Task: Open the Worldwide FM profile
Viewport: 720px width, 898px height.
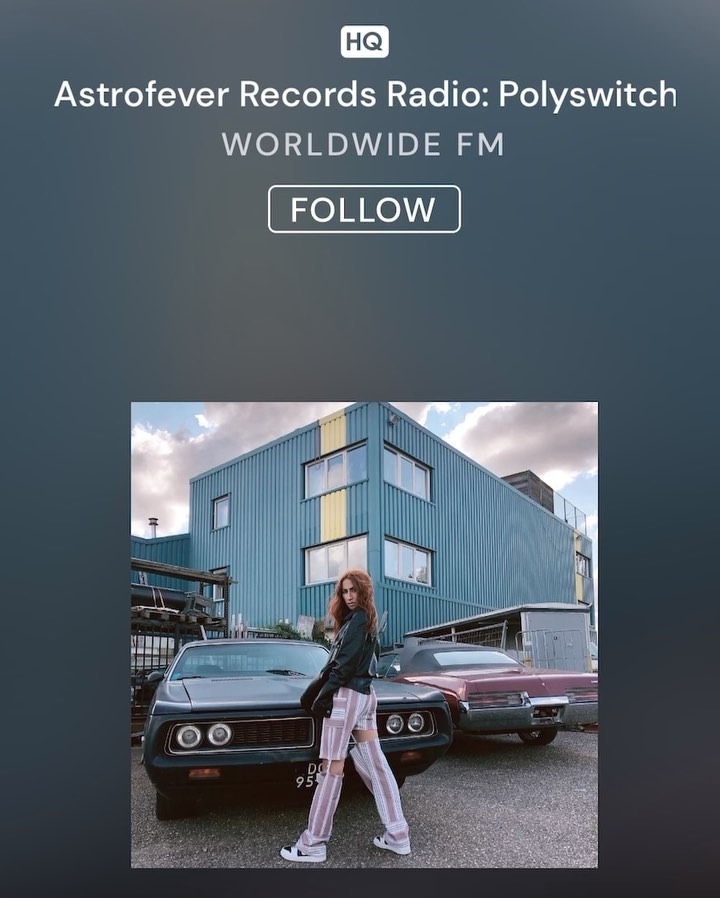Action: pos(363,144)
